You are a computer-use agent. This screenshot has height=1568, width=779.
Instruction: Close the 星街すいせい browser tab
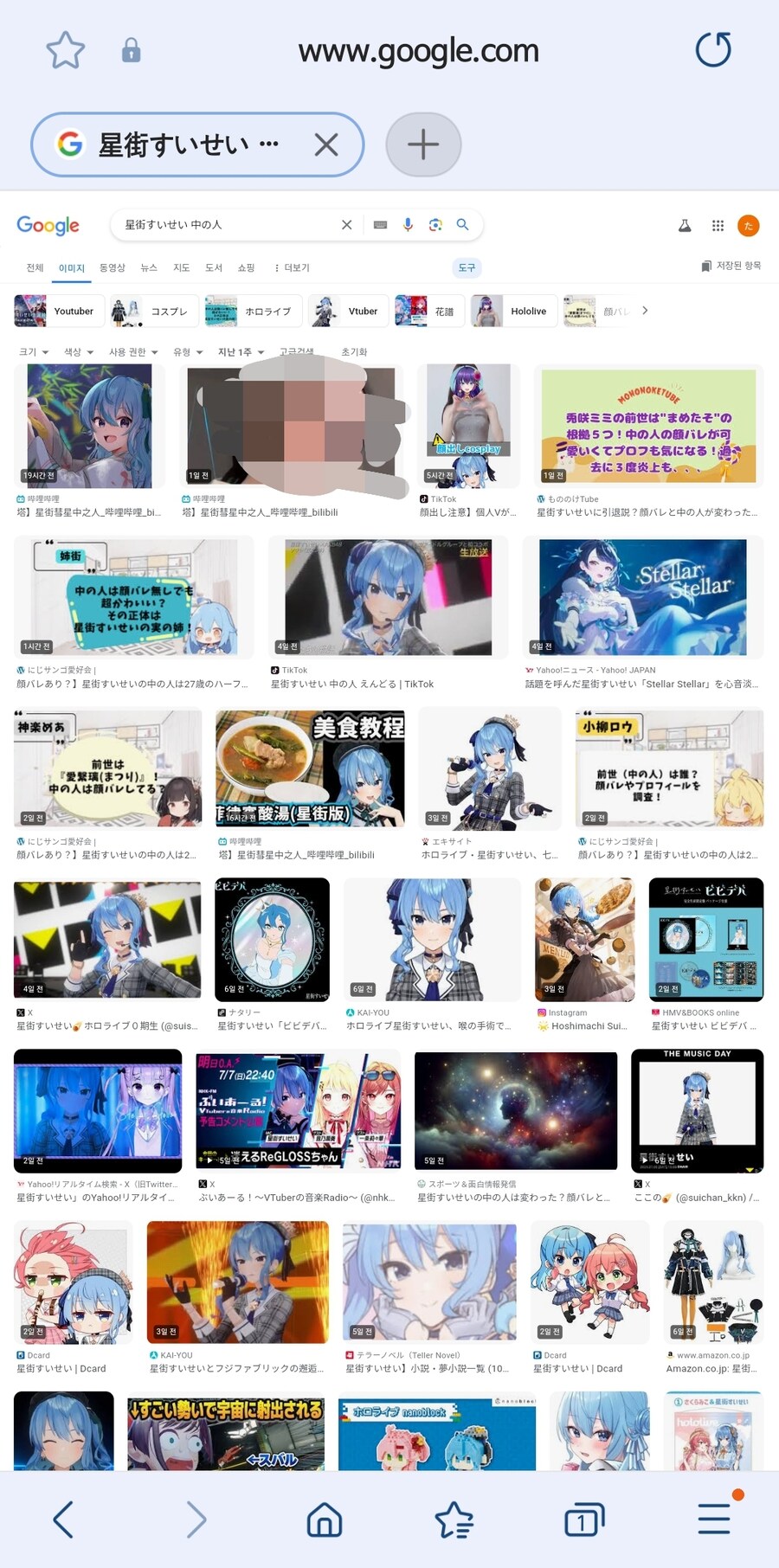[326, 145]
